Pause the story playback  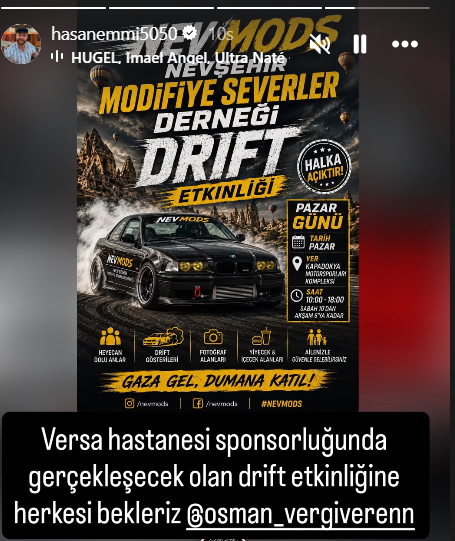tap(360, 44)
